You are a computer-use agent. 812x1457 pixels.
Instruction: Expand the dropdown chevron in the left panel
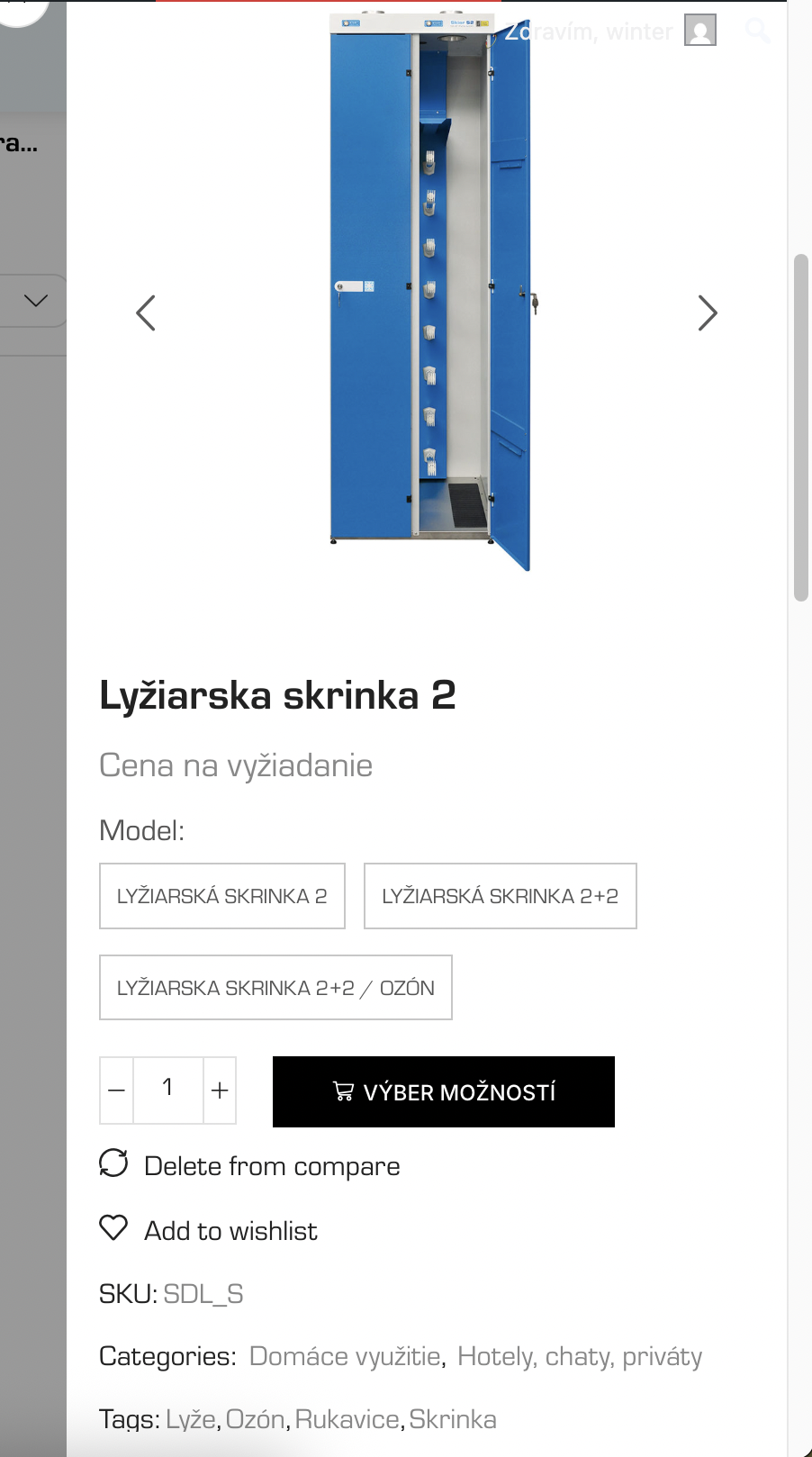36,301
